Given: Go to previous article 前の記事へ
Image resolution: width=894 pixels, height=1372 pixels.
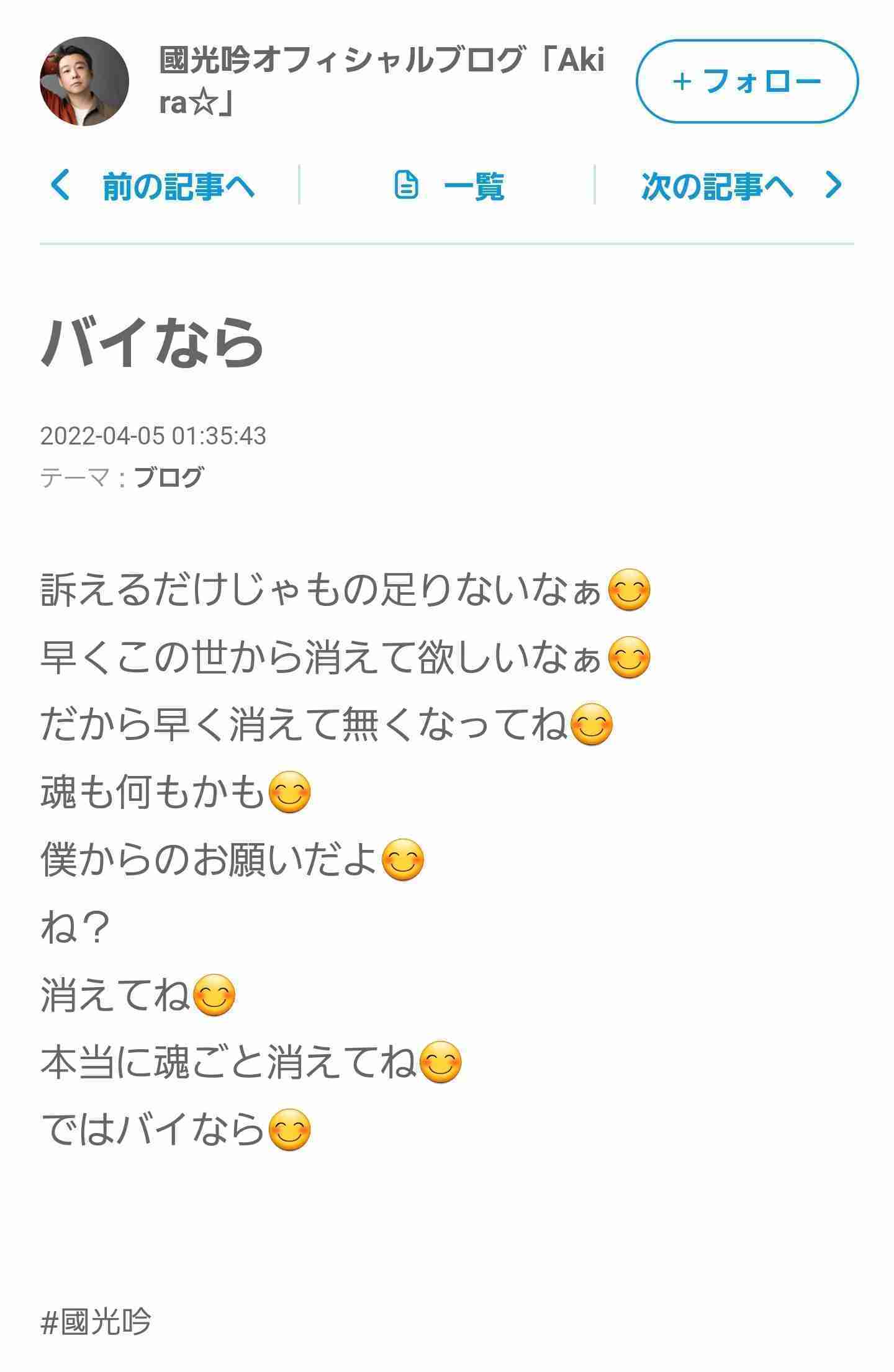Looking at the screenshot, I should tap(153, 186).
